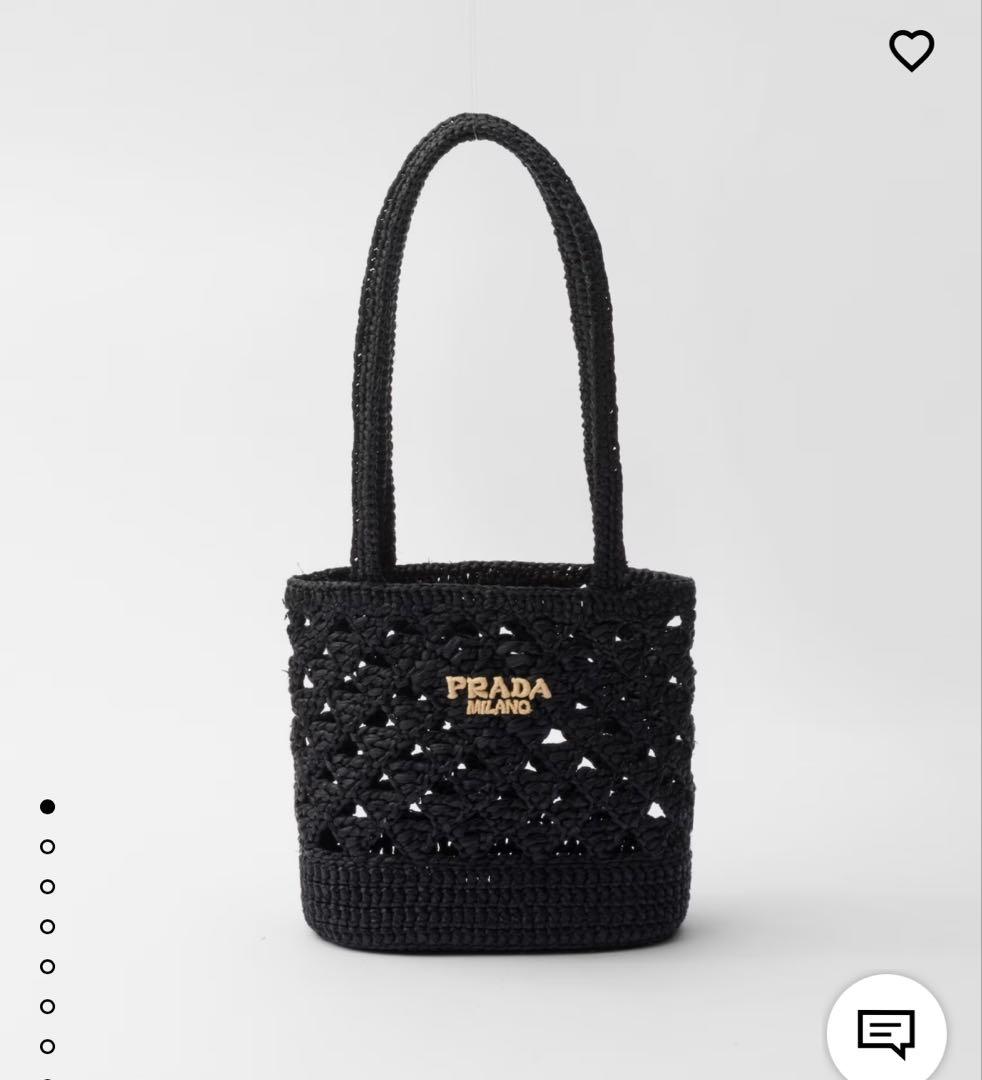
Task: Toggle favorite status on the bag listing
Action: (911, 50)
